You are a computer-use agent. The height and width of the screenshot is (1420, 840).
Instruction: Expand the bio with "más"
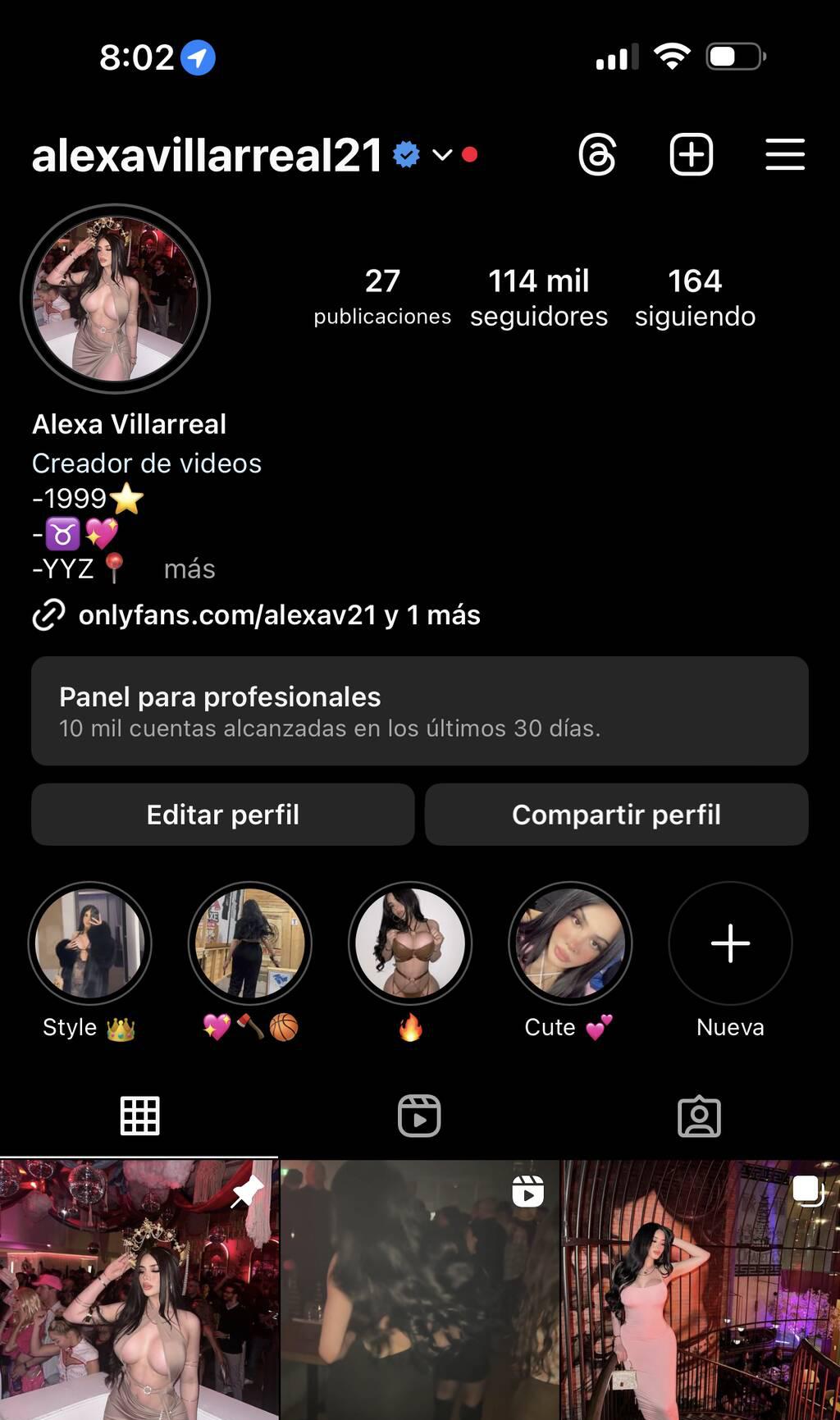click(189, 568)
